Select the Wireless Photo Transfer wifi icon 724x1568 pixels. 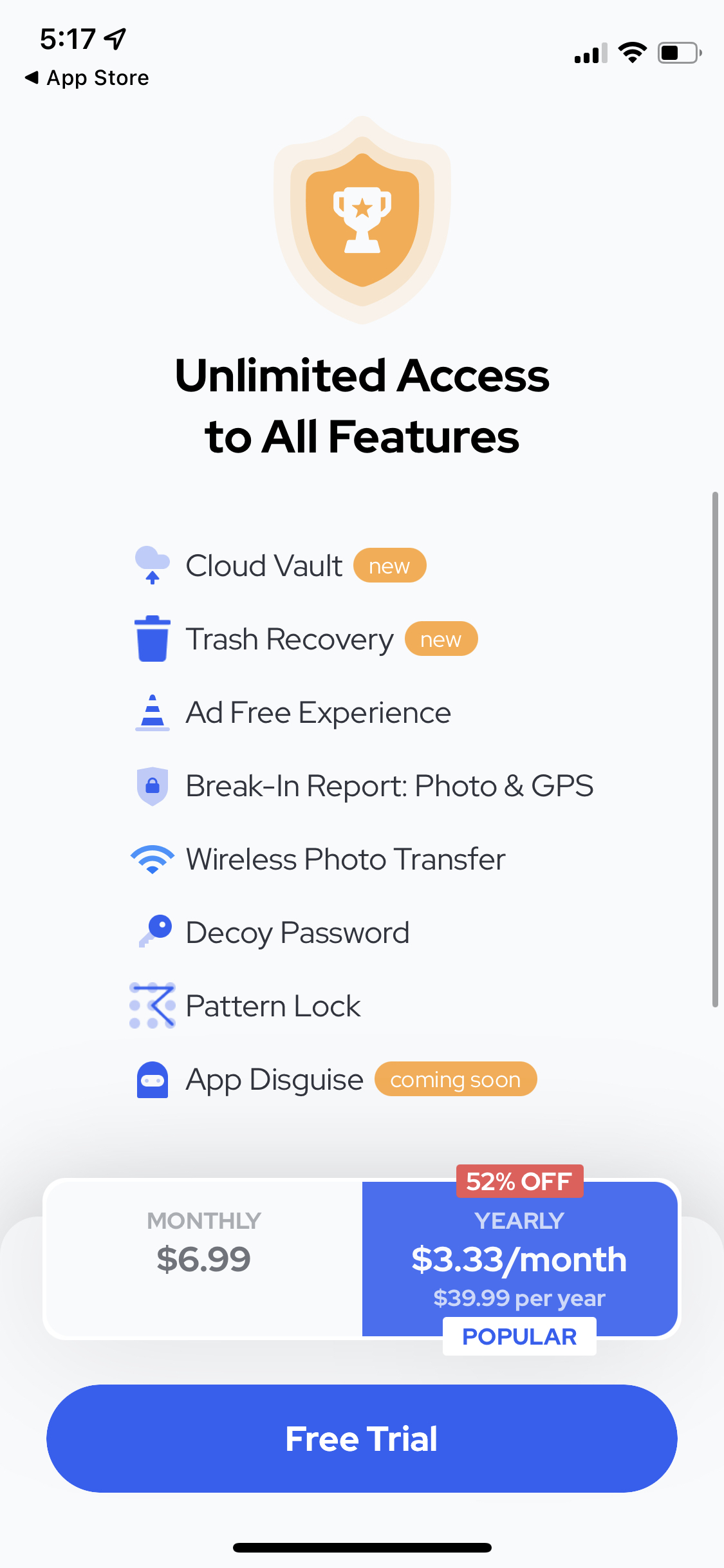tap(152, 859)
